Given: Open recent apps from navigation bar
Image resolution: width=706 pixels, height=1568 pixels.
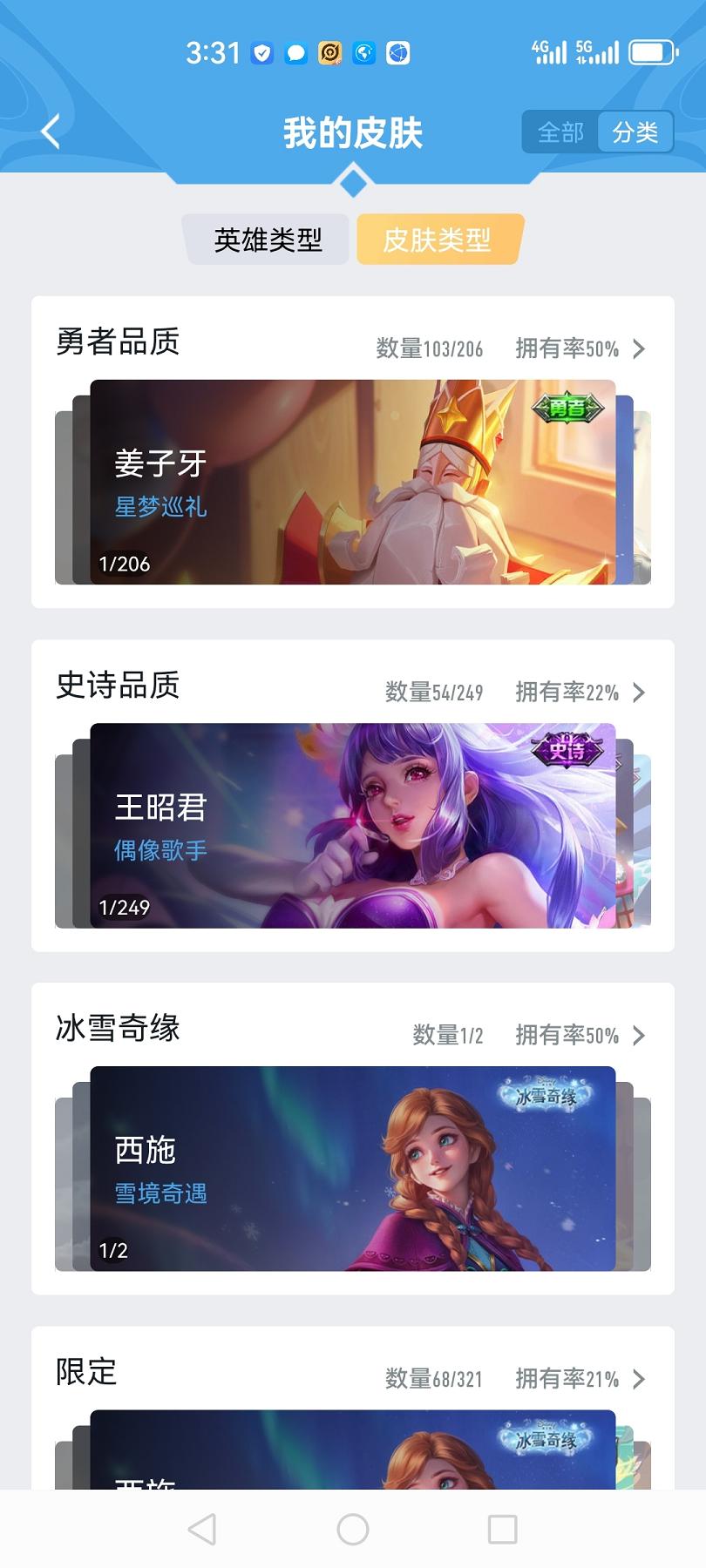Looking at the screenshot, I should tap(502, 1529).
